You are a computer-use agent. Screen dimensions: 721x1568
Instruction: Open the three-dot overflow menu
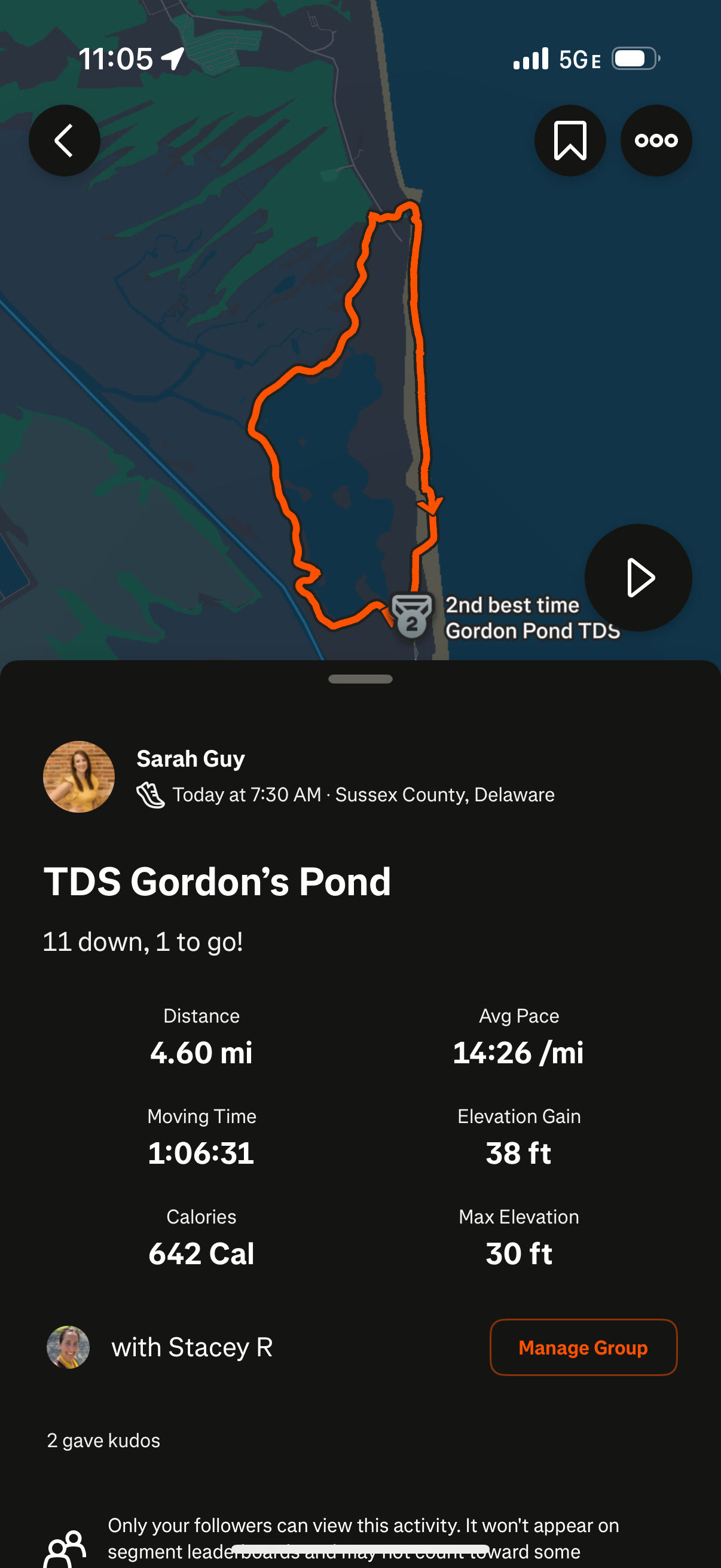(655, 141)
